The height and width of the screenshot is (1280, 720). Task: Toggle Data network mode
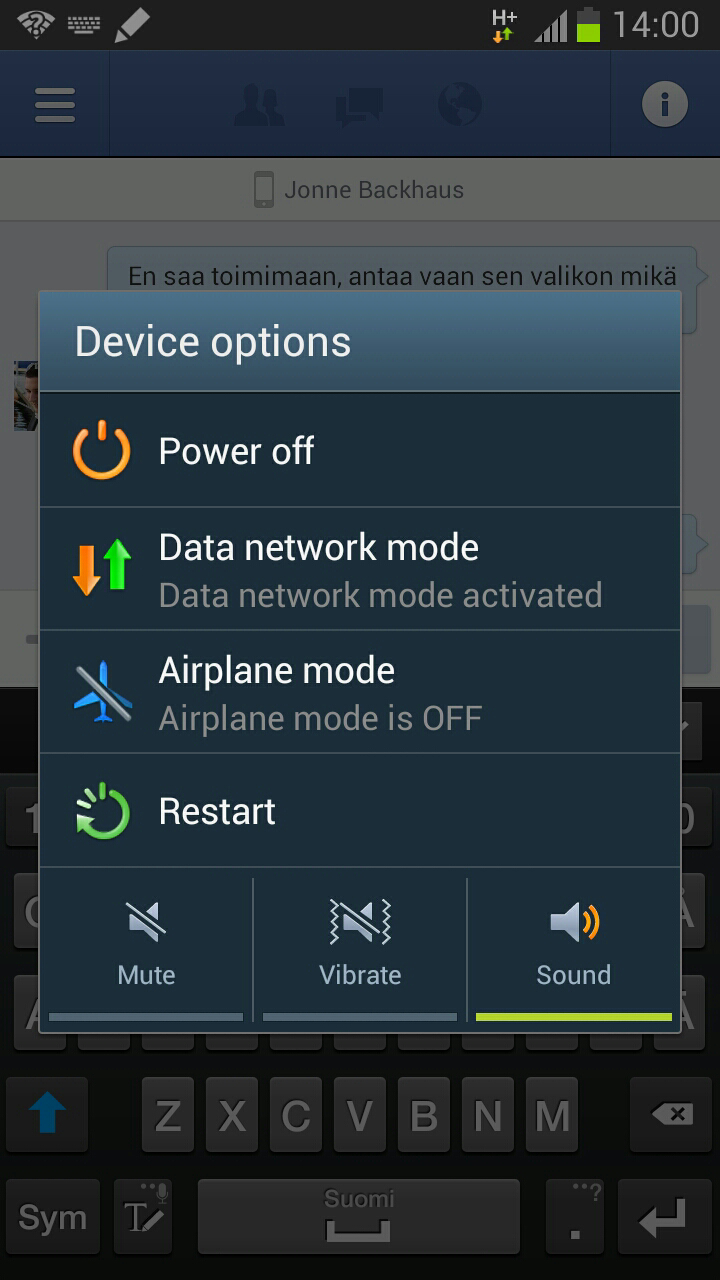click(360, 569)
